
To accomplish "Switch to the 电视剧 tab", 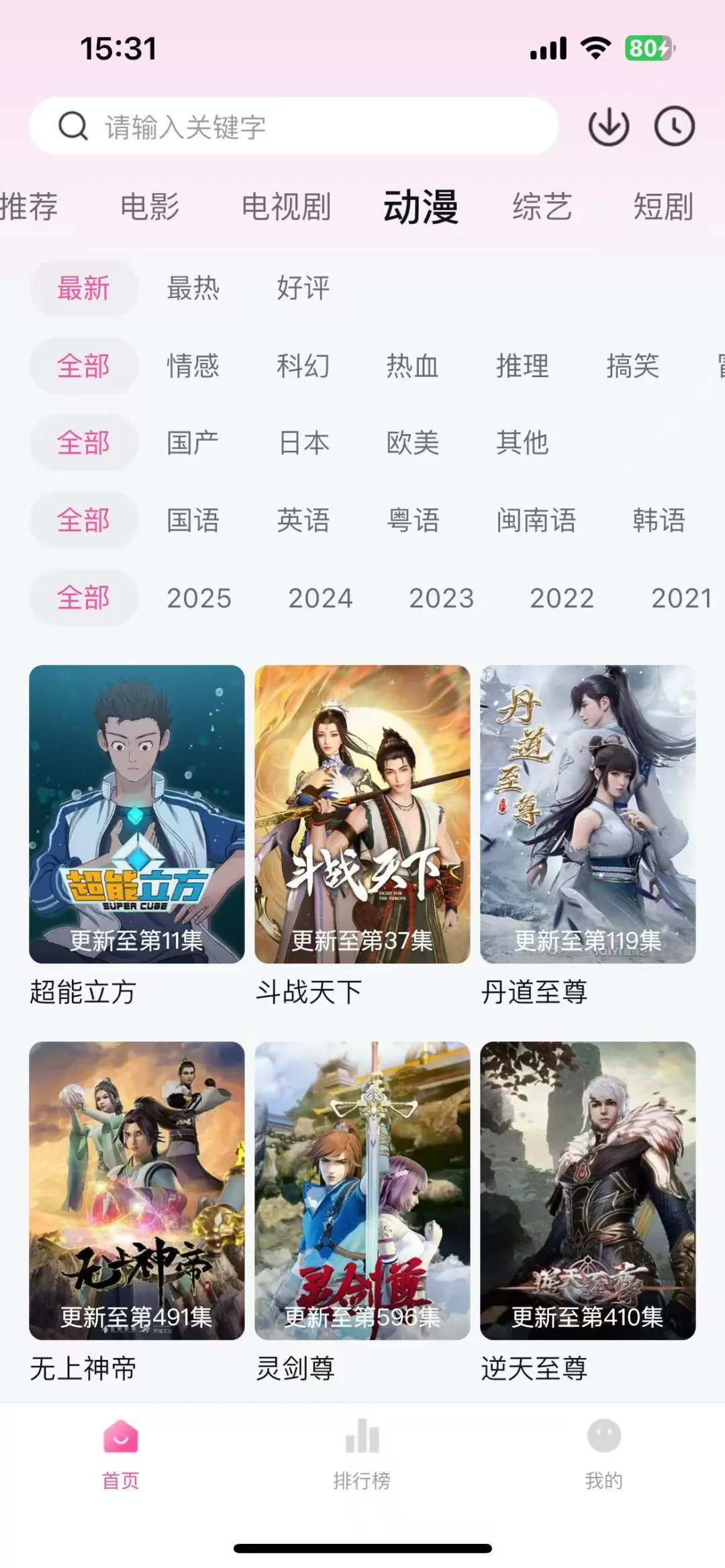I will 286,206.
